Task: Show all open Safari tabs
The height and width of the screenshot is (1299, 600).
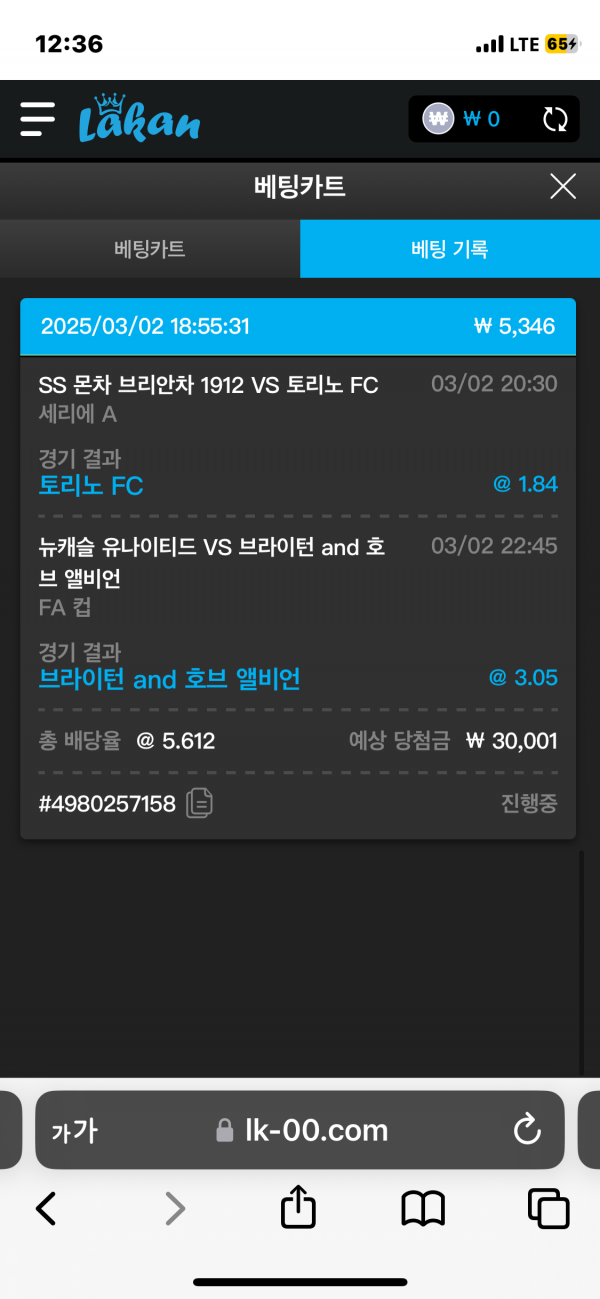Action: (x=548, y=1209)
